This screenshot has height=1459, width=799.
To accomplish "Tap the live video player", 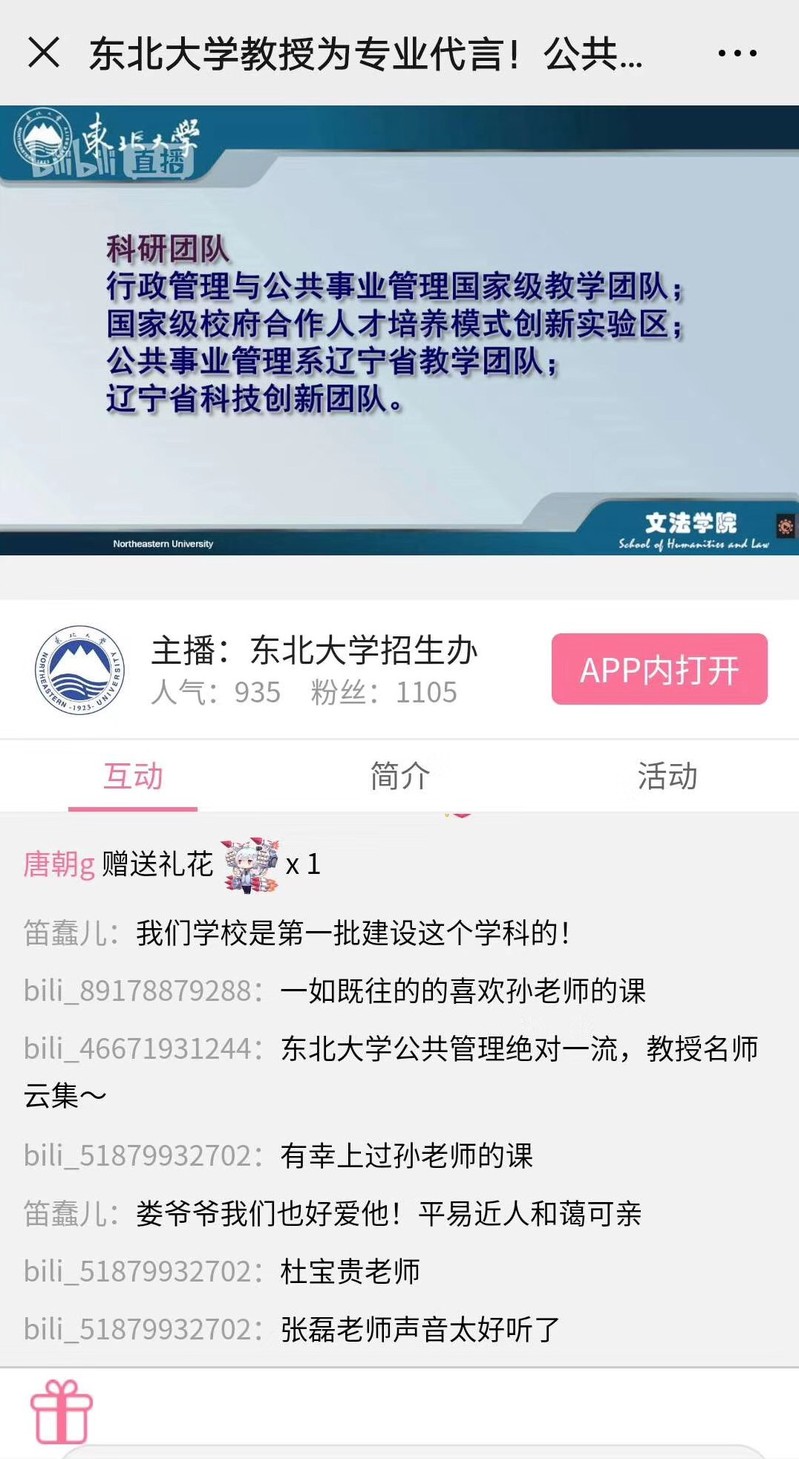I will pos(399,330).
